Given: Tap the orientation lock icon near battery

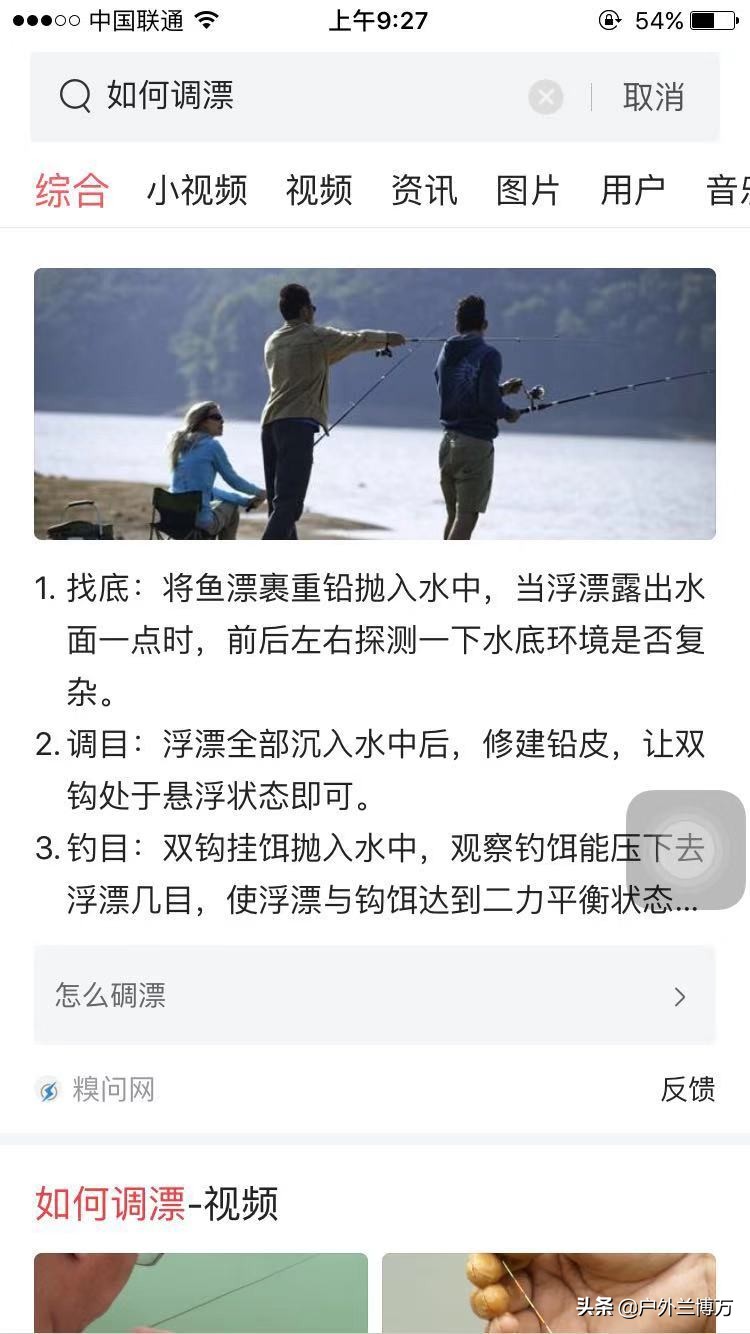Looking at the screenshot, I should pos(609,20).
